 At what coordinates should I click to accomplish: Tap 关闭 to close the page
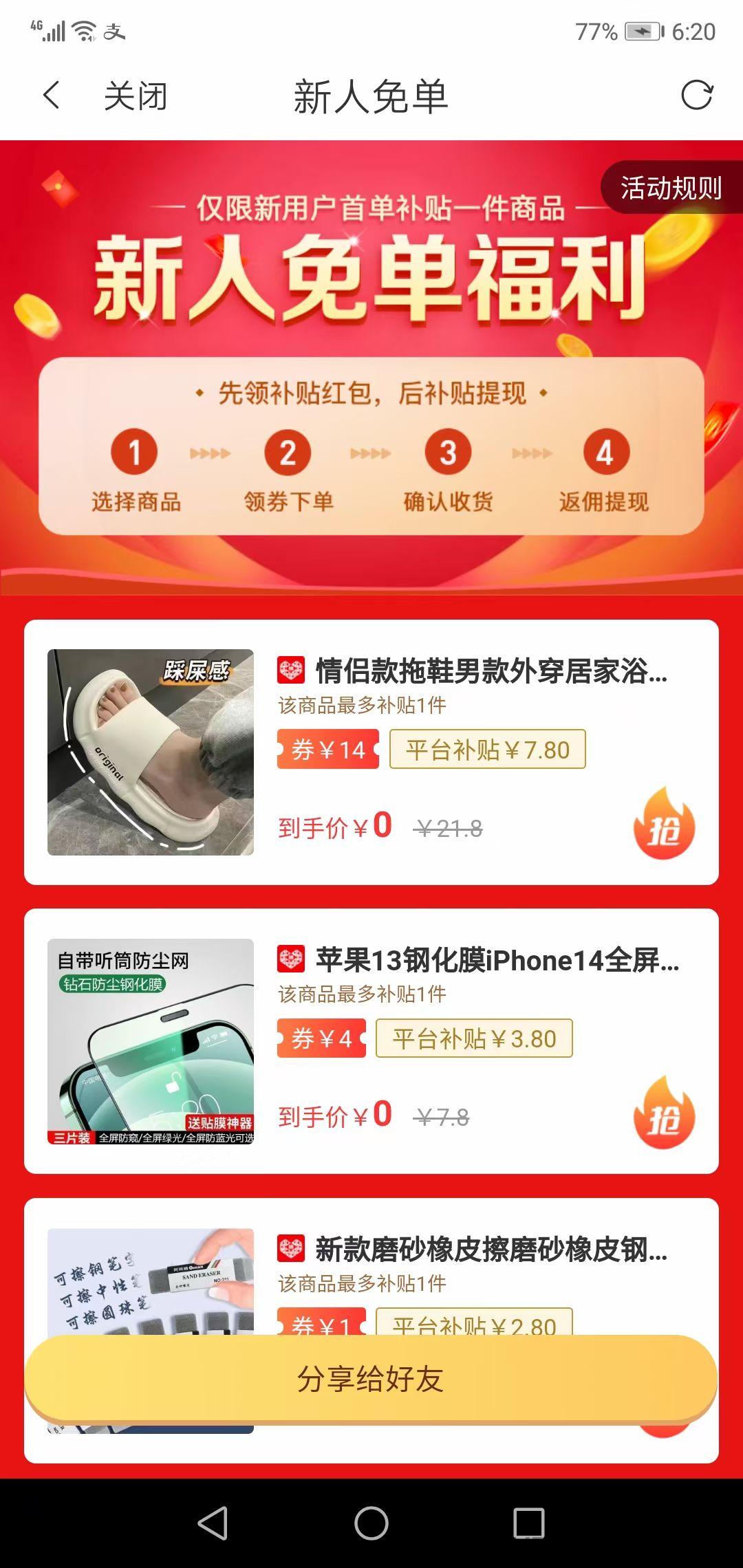point(136,96)
